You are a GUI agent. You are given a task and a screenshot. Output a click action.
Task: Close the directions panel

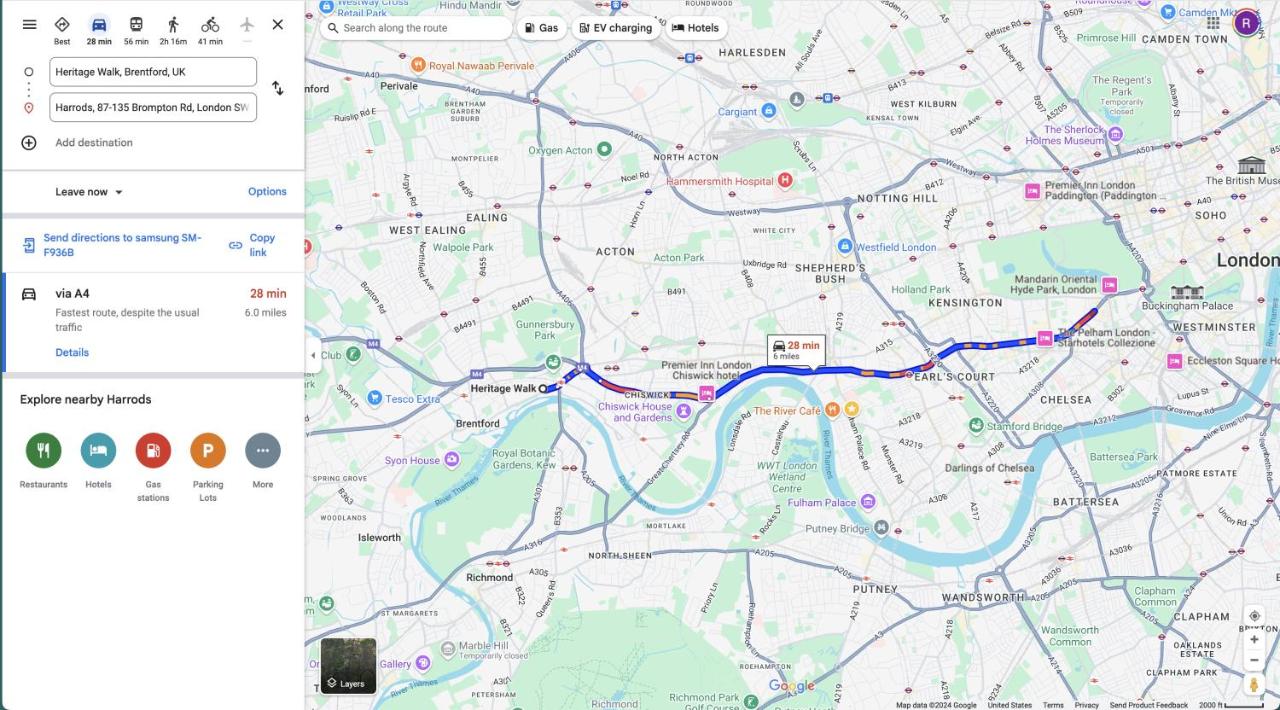[x=278, y=25]
